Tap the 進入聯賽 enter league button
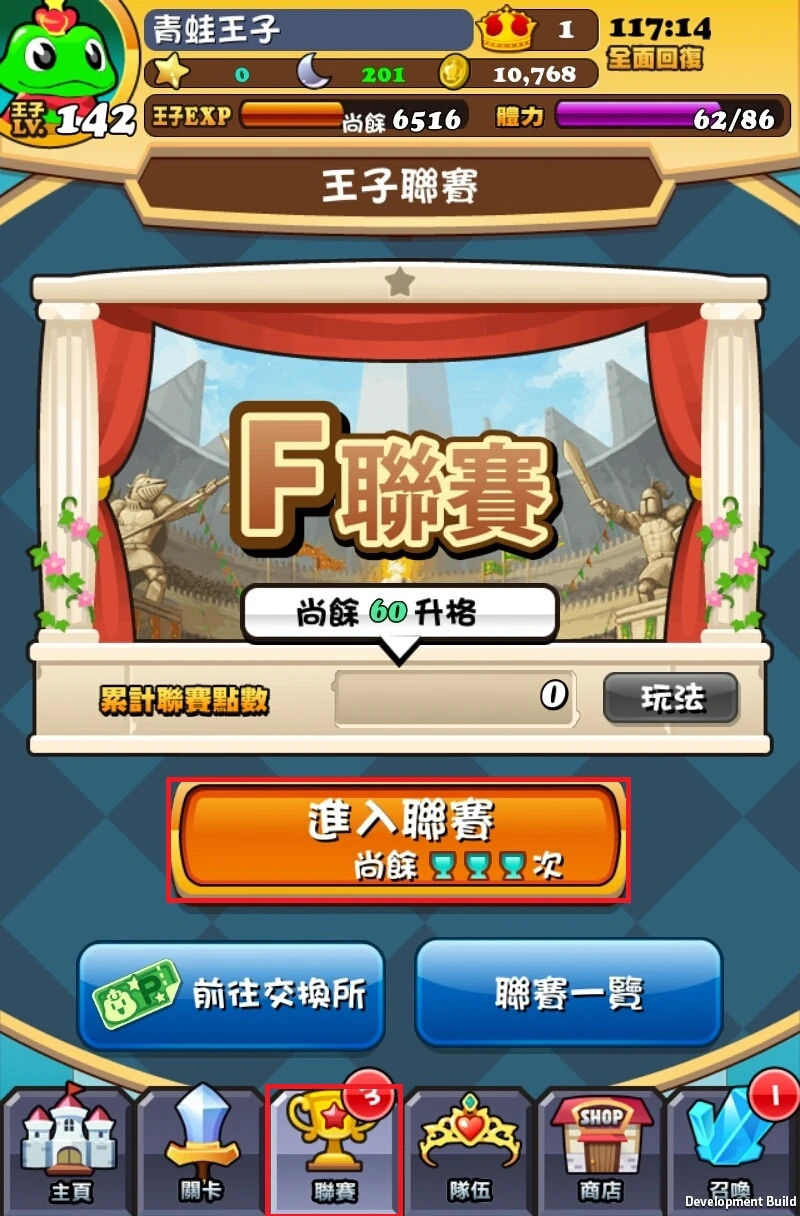Image resolution: width=800 pixels, height=1216 pixels. (x=397, y=838)
